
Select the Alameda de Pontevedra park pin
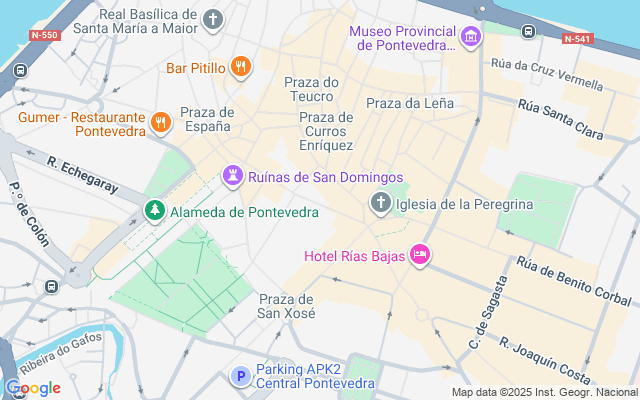tap(154, 211)
